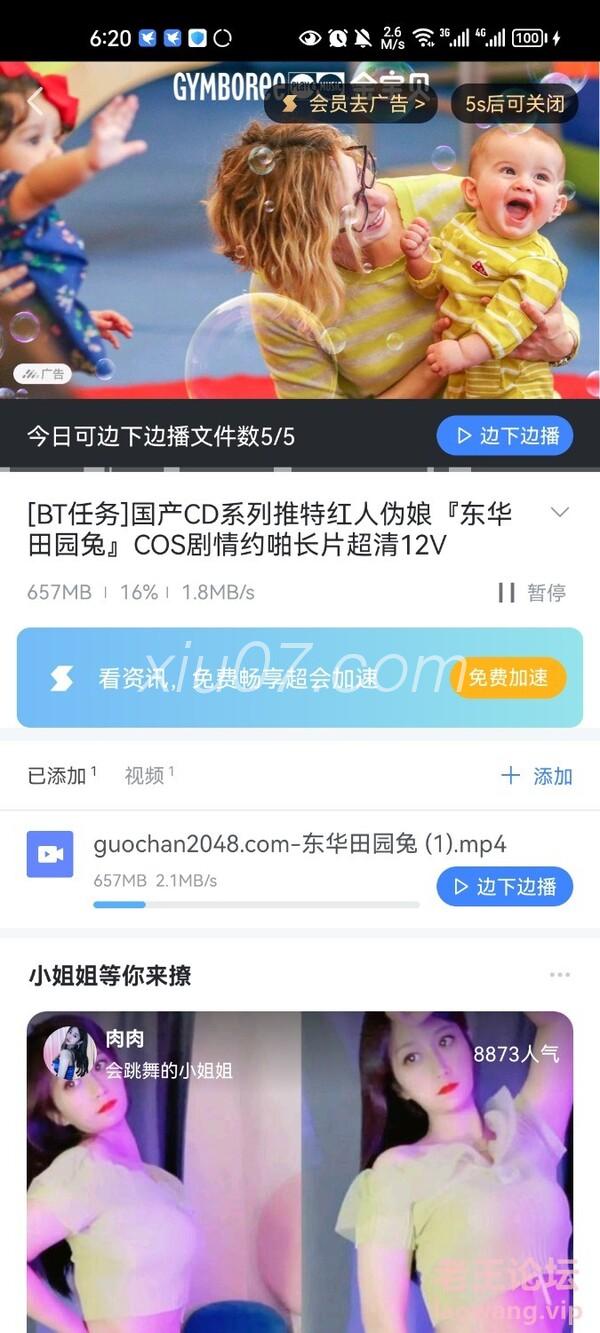Viewport: 600px width, 1333px height.
Task: Tap the blue 边下边播 button in dark bar
Action: point(504,436)
